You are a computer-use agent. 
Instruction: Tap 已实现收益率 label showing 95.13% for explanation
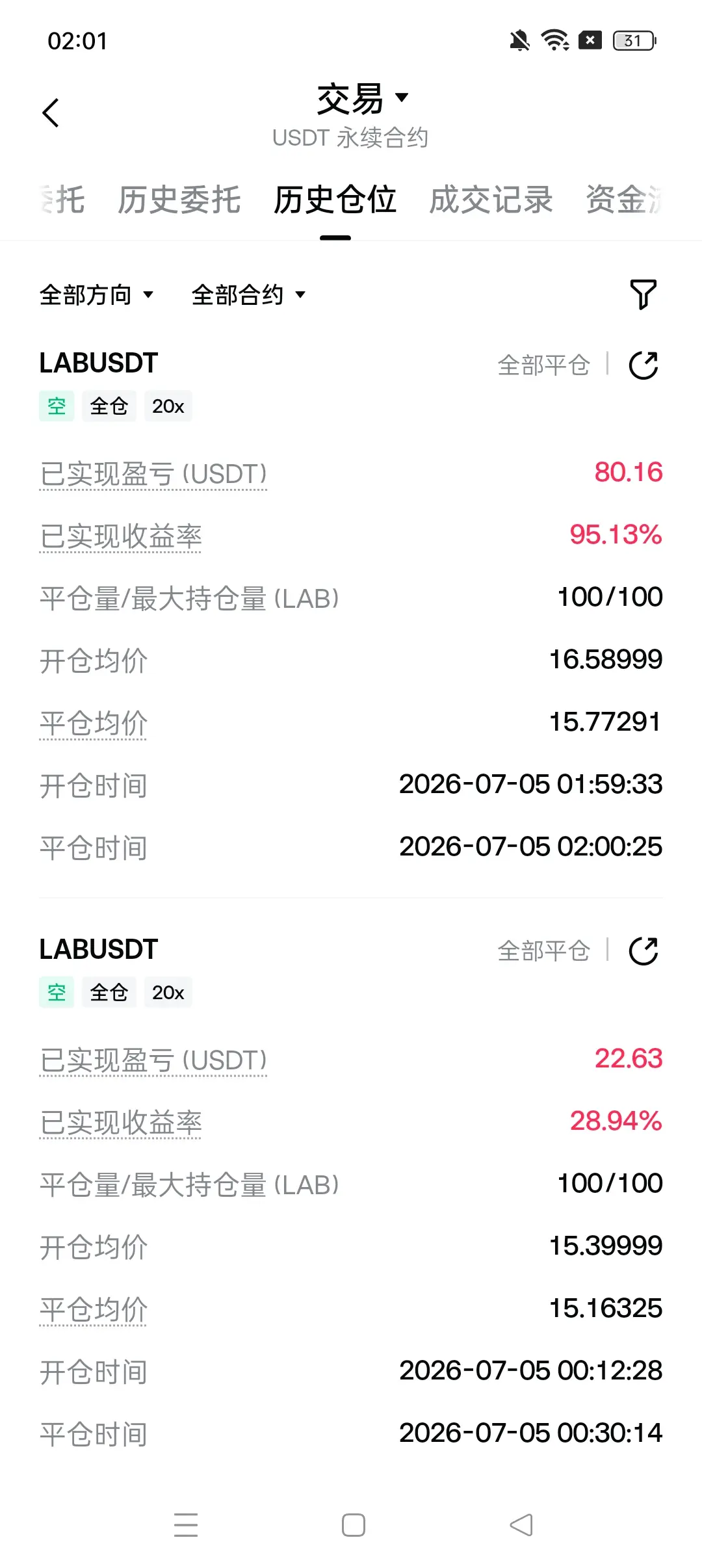click(x=120, y=536)
